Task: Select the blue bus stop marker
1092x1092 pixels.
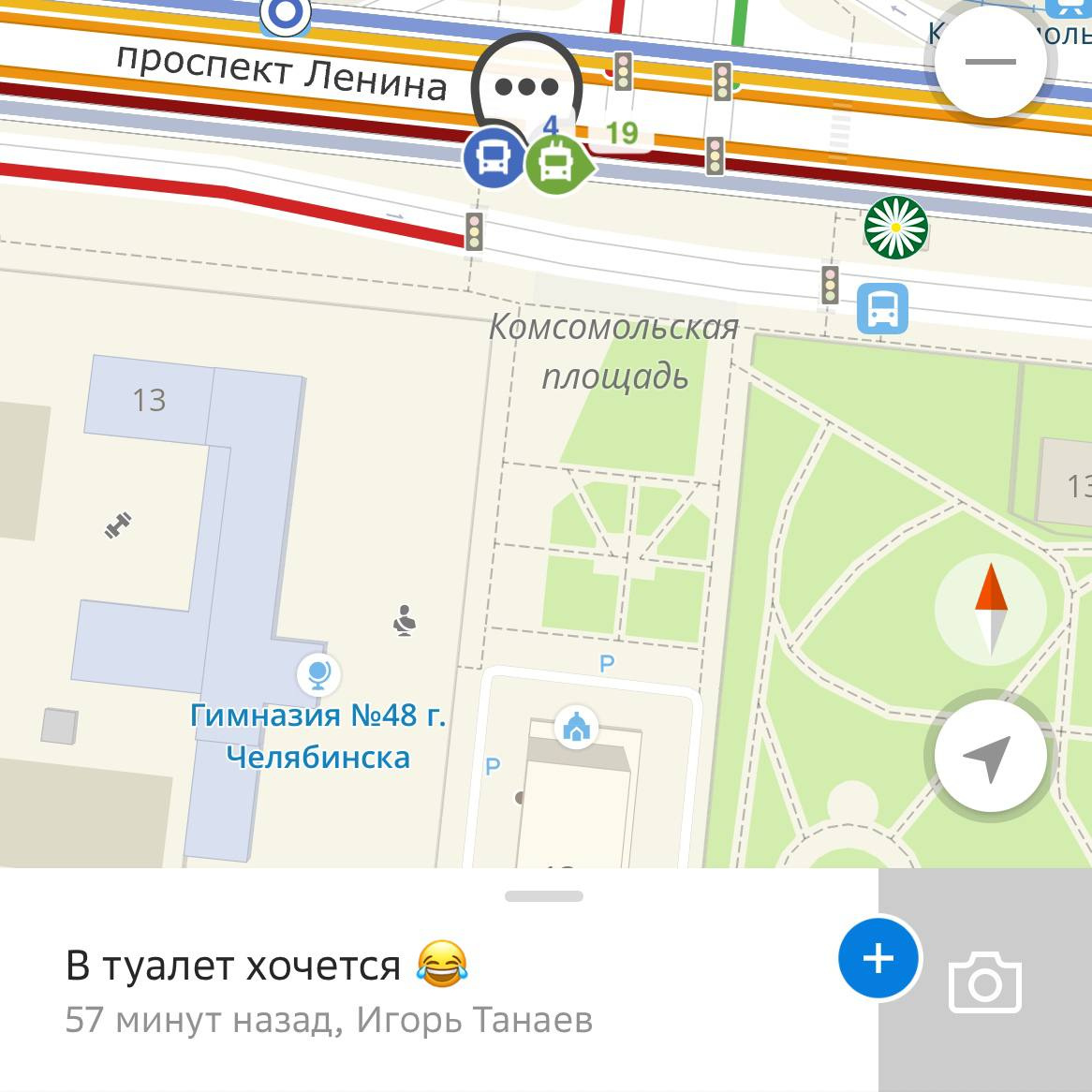Action: pyautogui.click(x=493, y=159)
